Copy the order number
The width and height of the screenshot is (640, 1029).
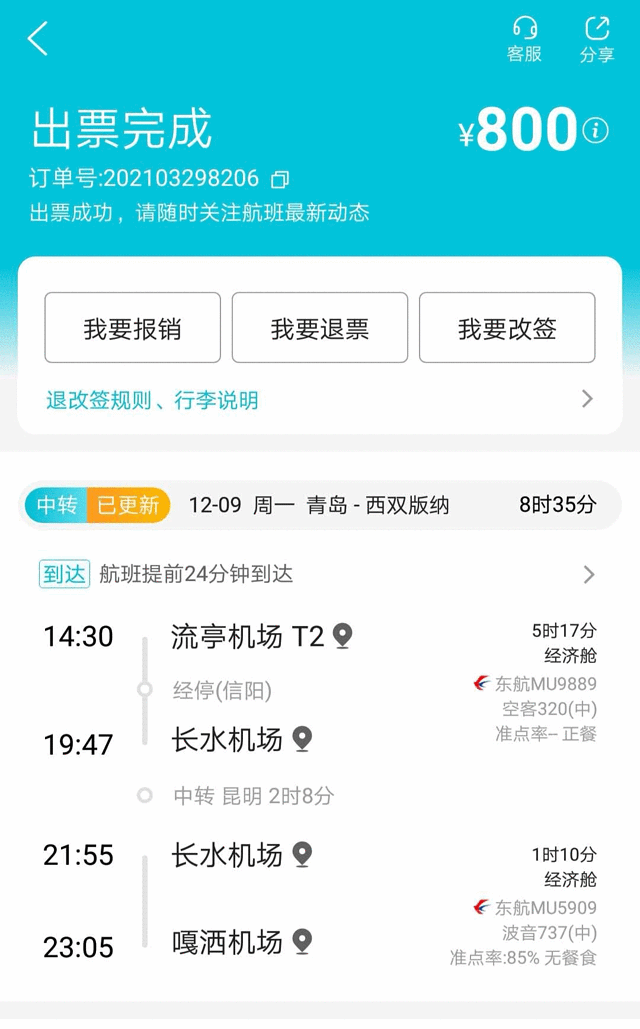[281, 180]
